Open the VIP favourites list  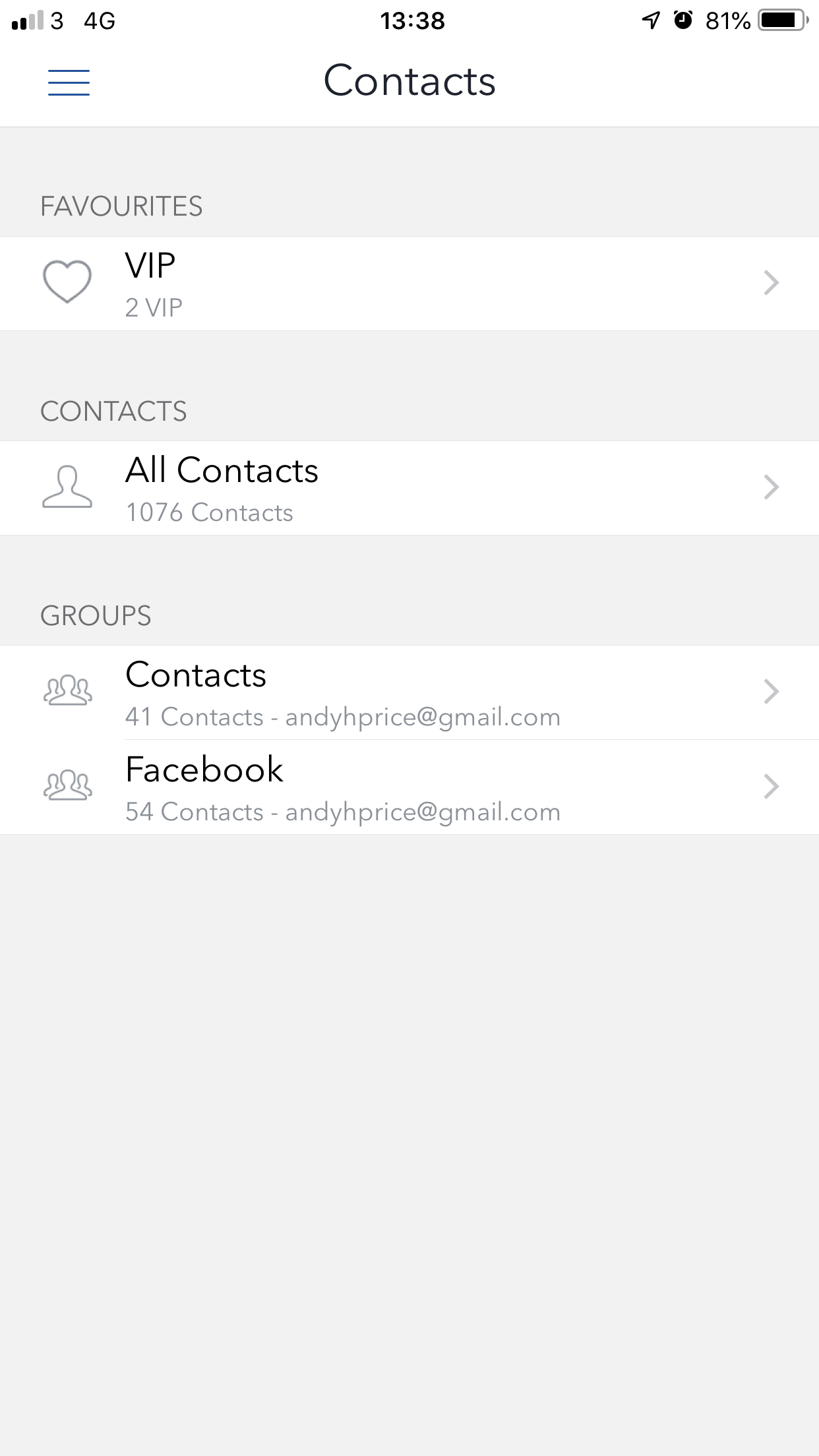click(x=409, y=284)
